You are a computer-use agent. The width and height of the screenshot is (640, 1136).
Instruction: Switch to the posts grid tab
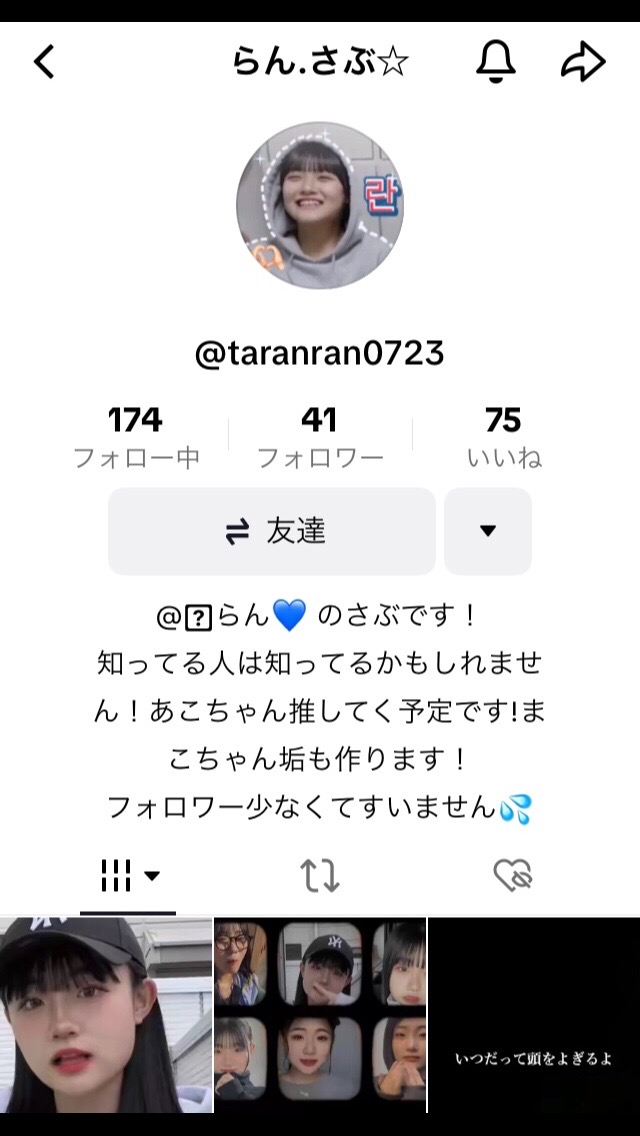pos(128,876)
